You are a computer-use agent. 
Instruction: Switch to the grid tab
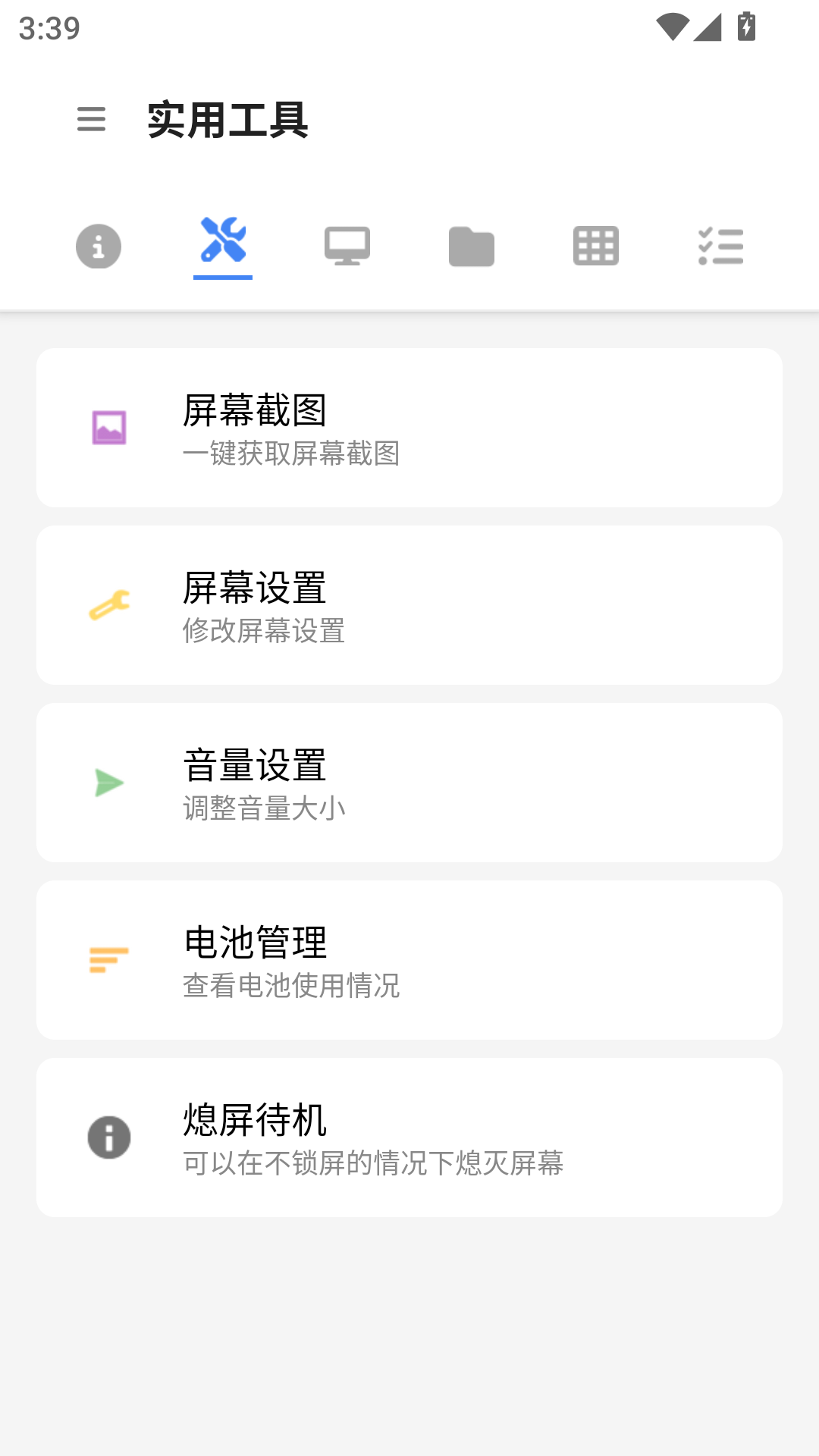point(596,246)
